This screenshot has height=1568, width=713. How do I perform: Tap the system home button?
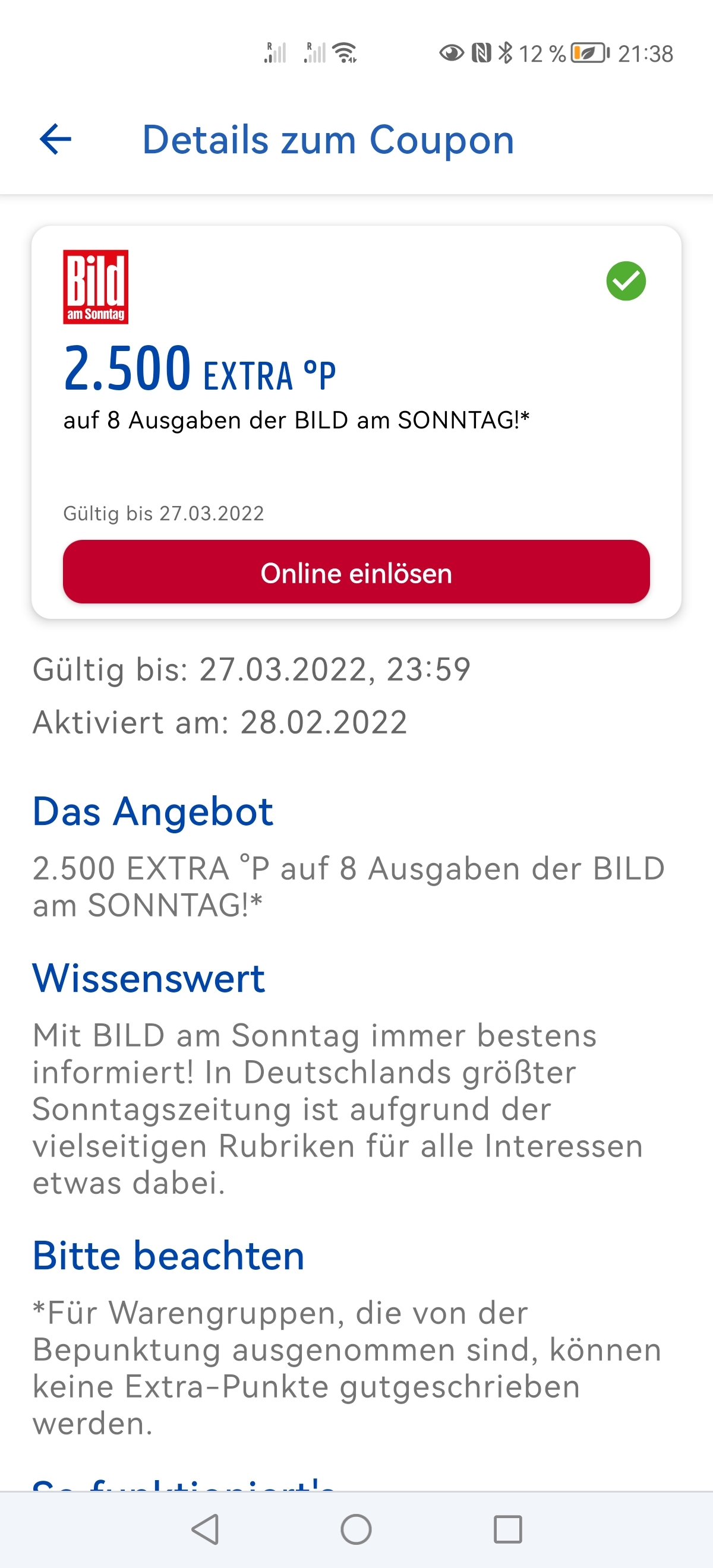(356, 1528)
